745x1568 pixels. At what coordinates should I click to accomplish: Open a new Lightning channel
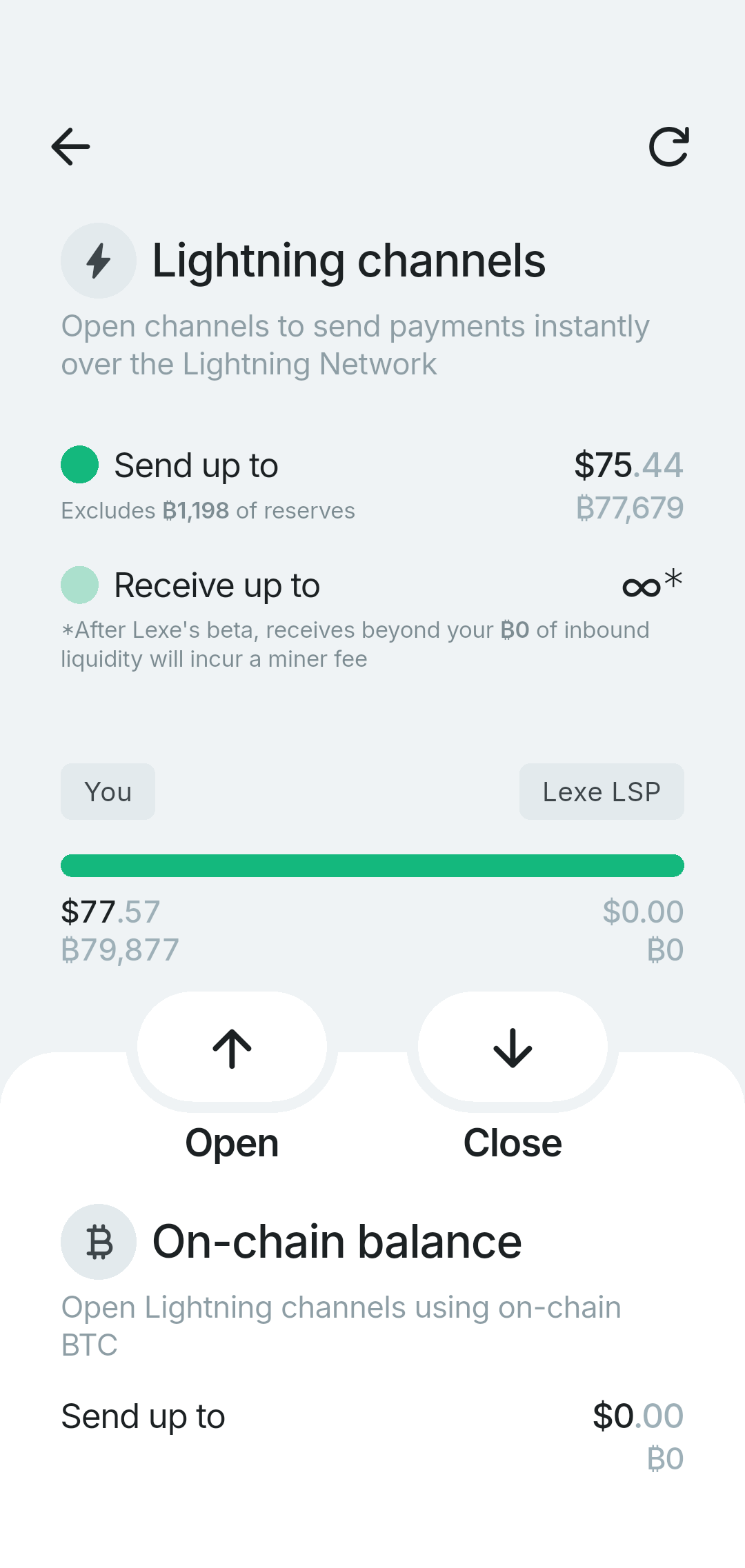pos(232,1048)
